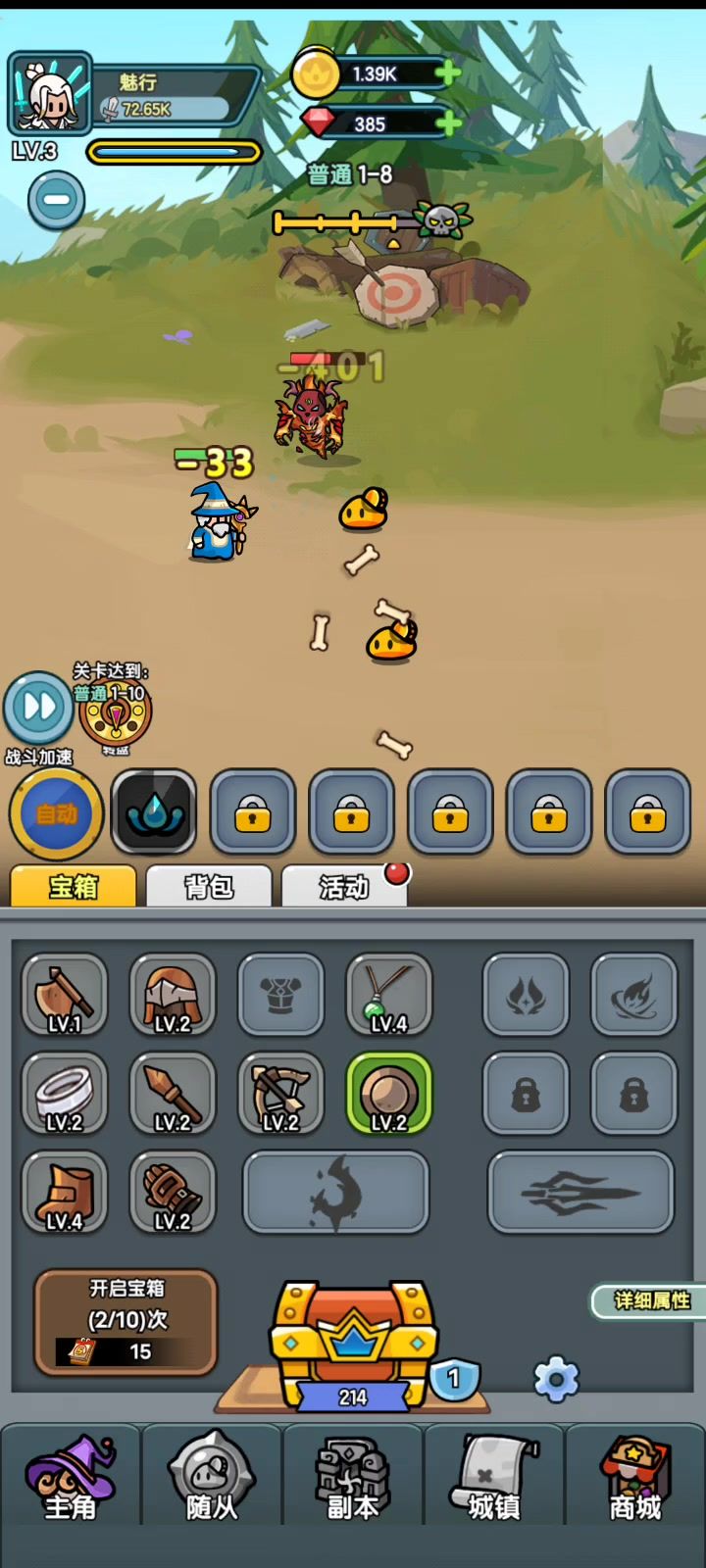The height and width of the screenshot is (1568, 706).
Task: Open the 活动 tab
Action: [344, 887]
